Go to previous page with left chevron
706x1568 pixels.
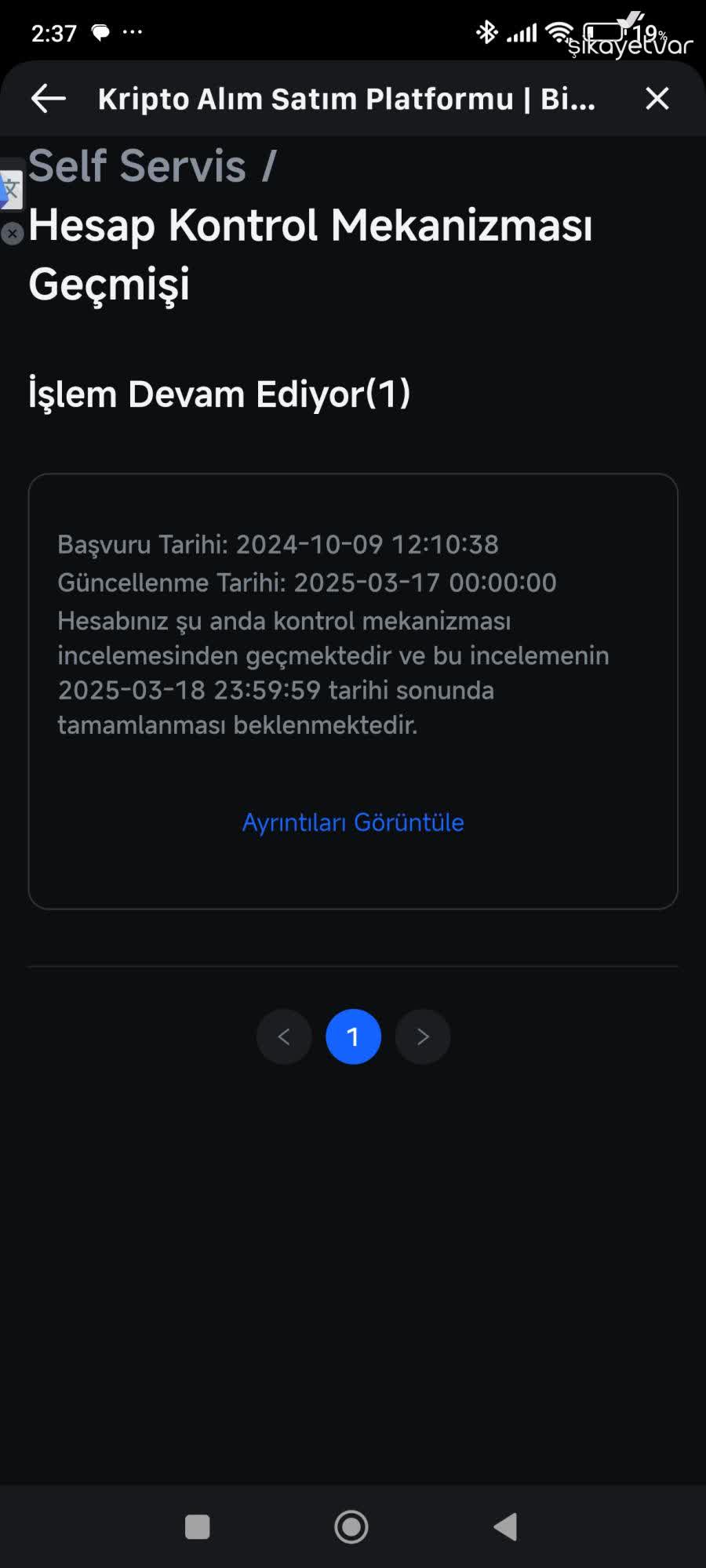coord(284,1036)
